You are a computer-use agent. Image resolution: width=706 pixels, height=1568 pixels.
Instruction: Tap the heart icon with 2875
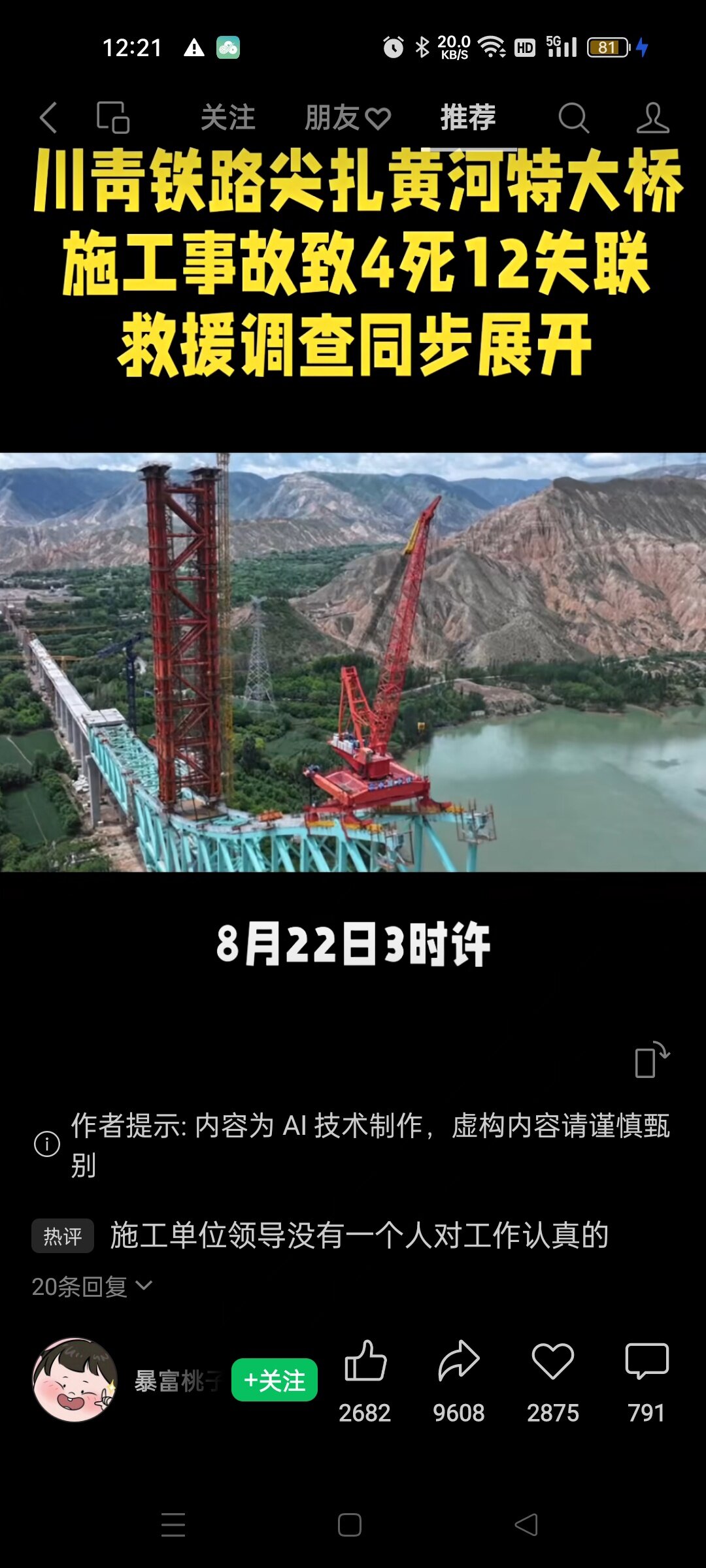pos(553,1362)
